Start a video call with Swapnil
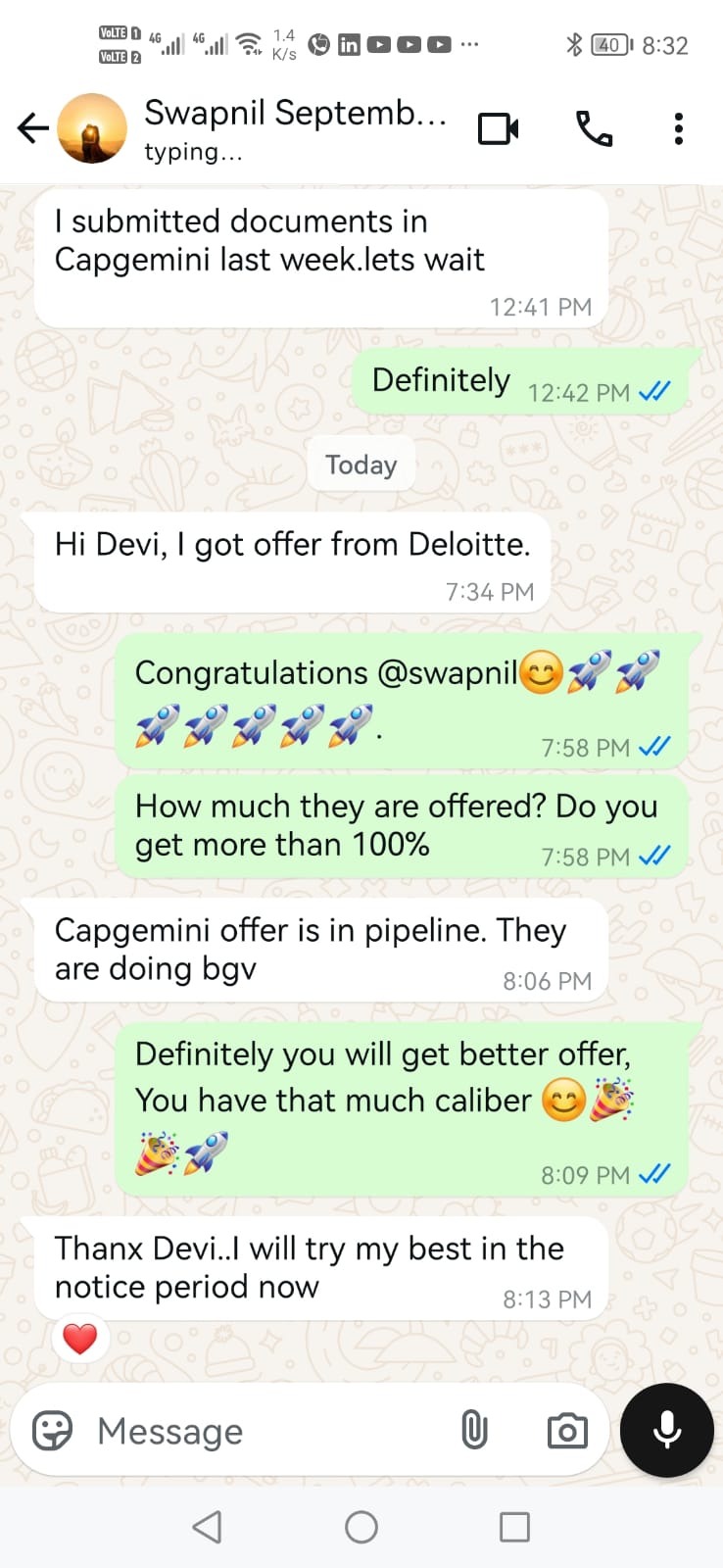723x1568 pixels. (498, 128)
